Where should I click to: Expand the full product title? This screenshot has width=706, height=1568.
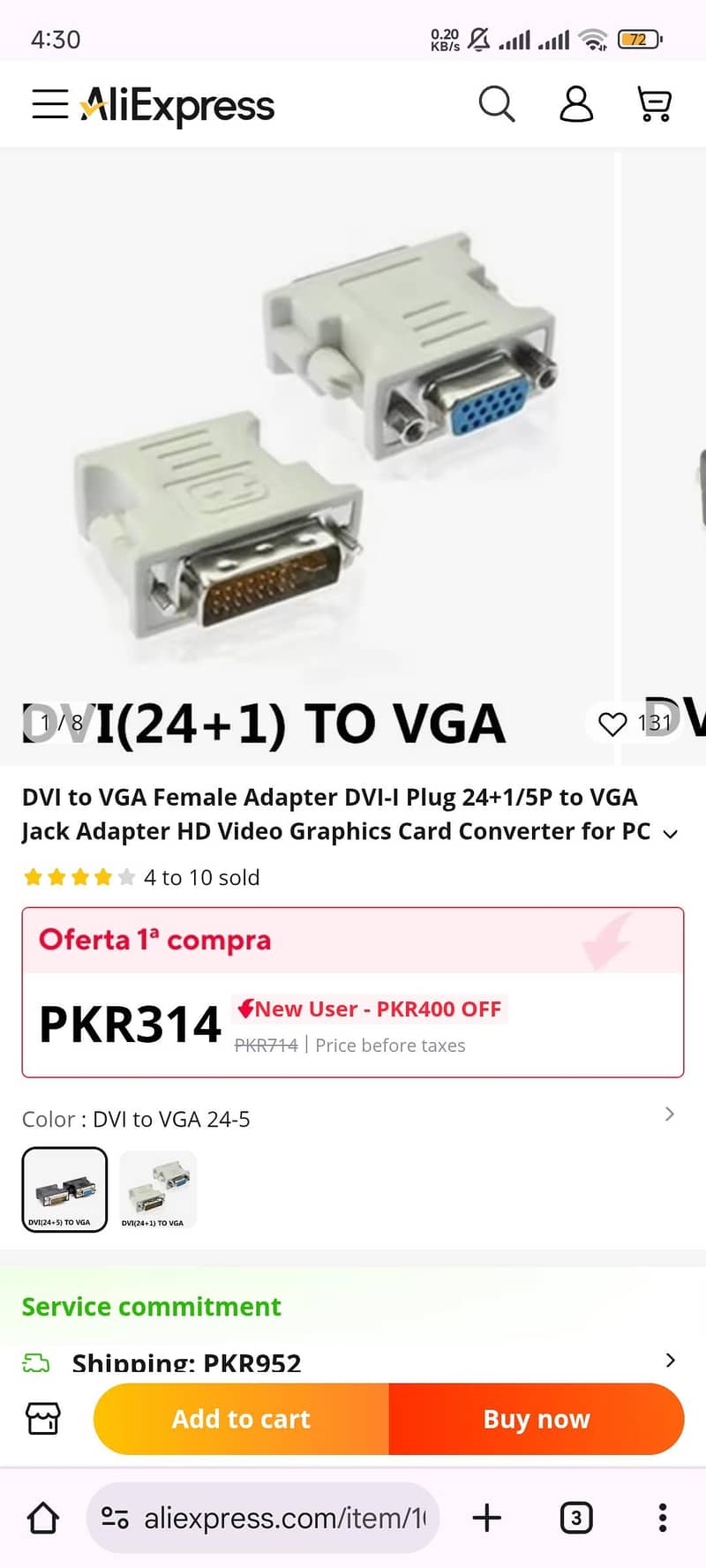[671, 833]
